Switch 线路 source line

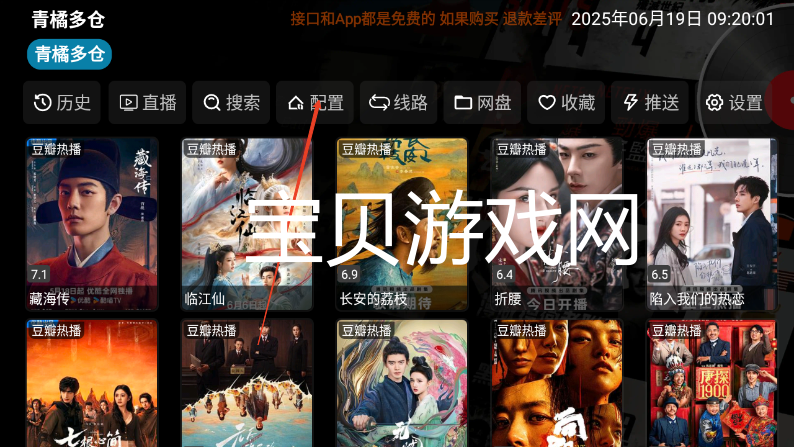(x=398, y=103)
